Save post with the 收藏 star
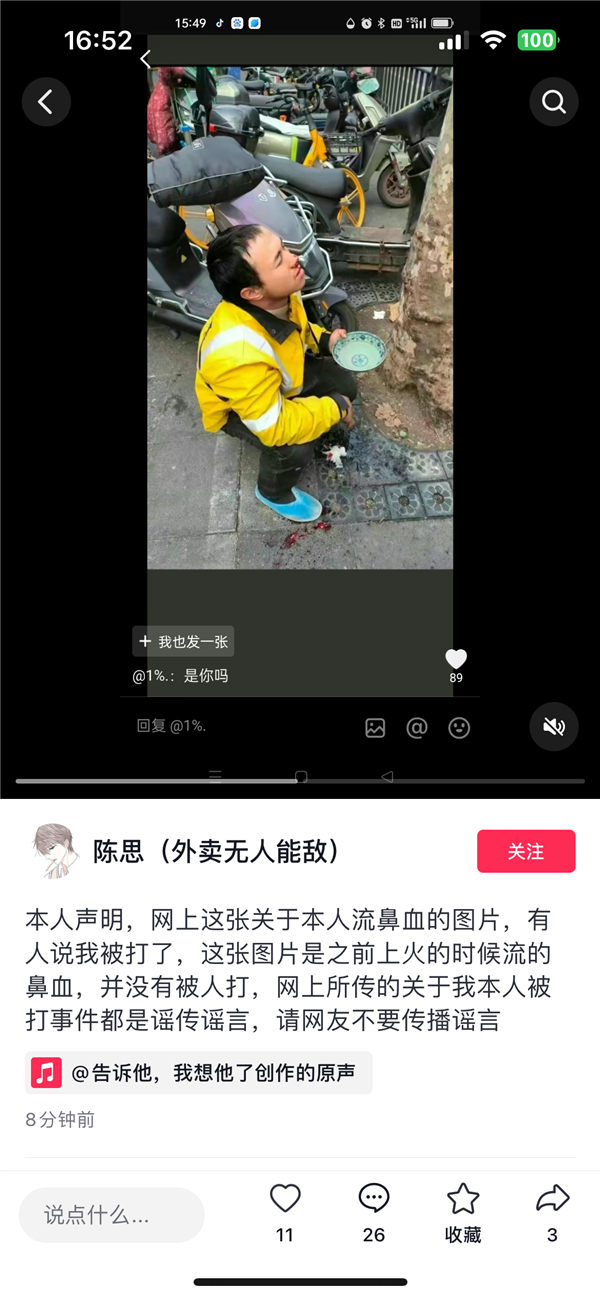Image resolution: width=600 pixels, height=1298 pixels. (463, 1199)
